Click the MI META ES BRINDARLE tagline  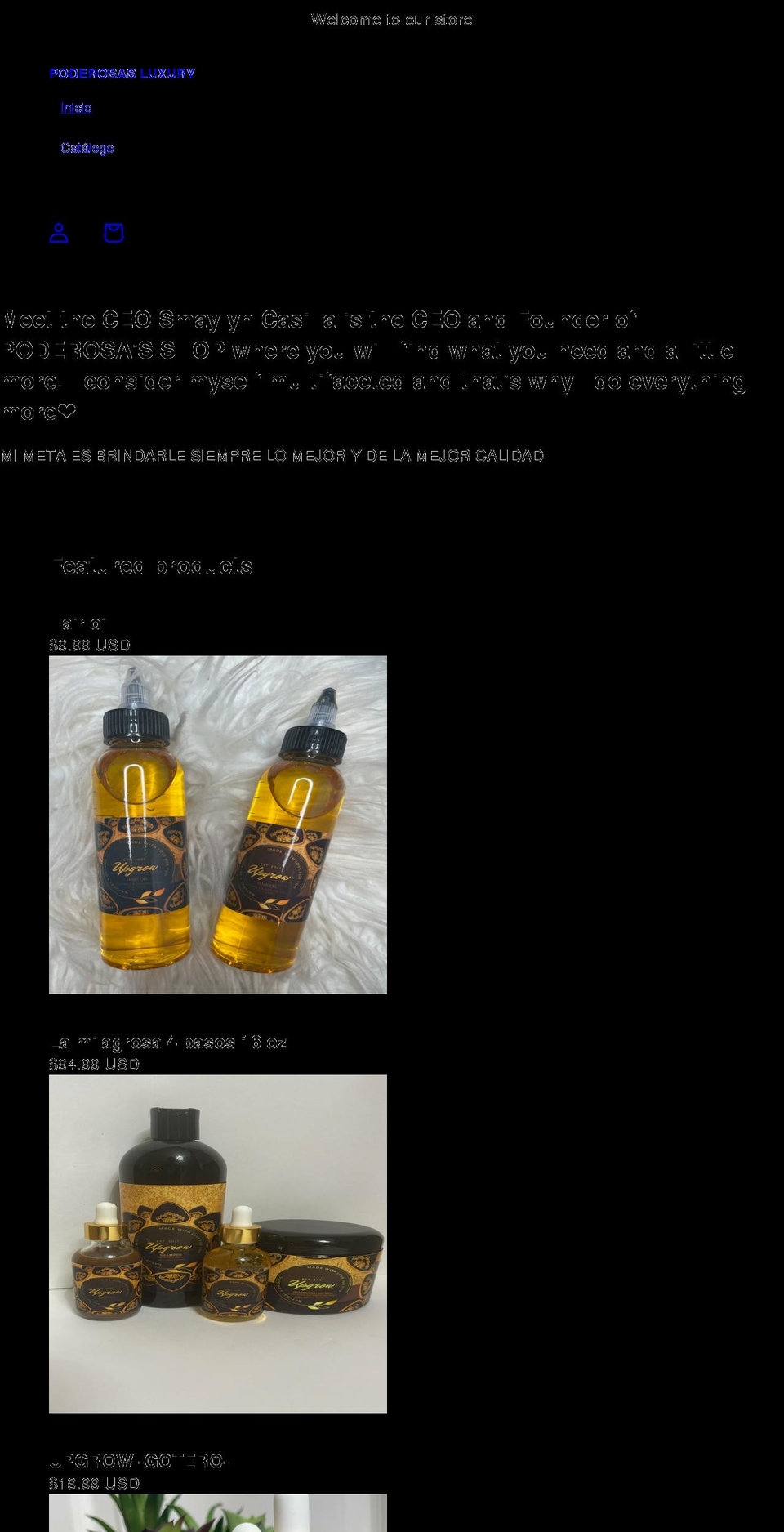point(274,456)
